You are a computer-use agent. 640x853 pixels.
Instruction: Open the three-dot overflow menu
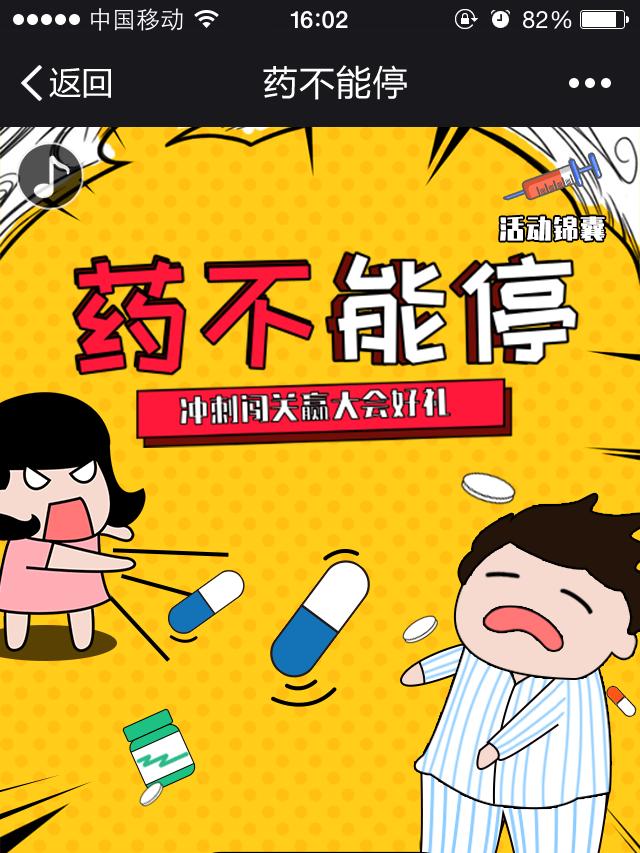pos(589,84)
